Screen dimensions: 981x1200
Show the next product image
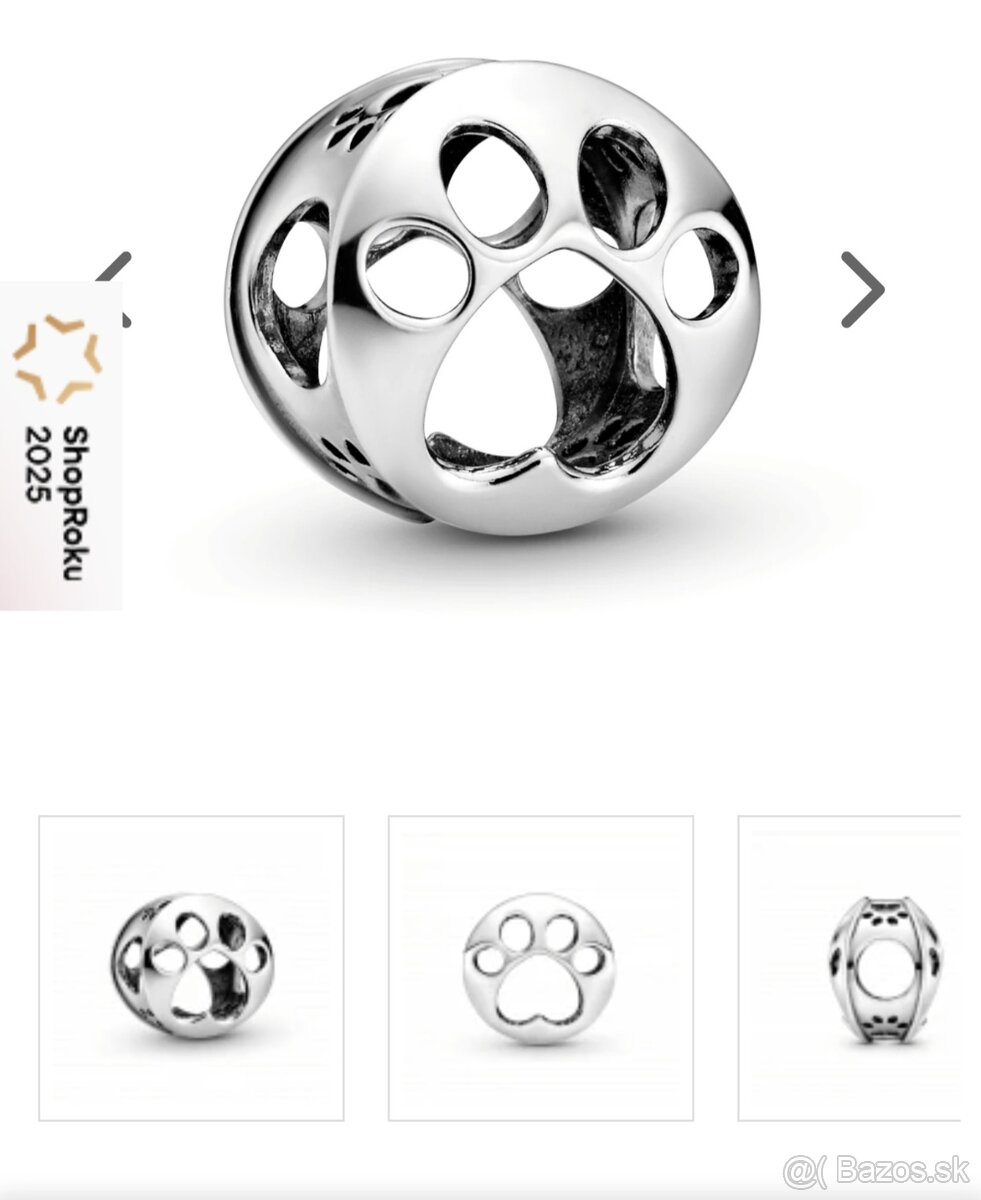point(861,290)
